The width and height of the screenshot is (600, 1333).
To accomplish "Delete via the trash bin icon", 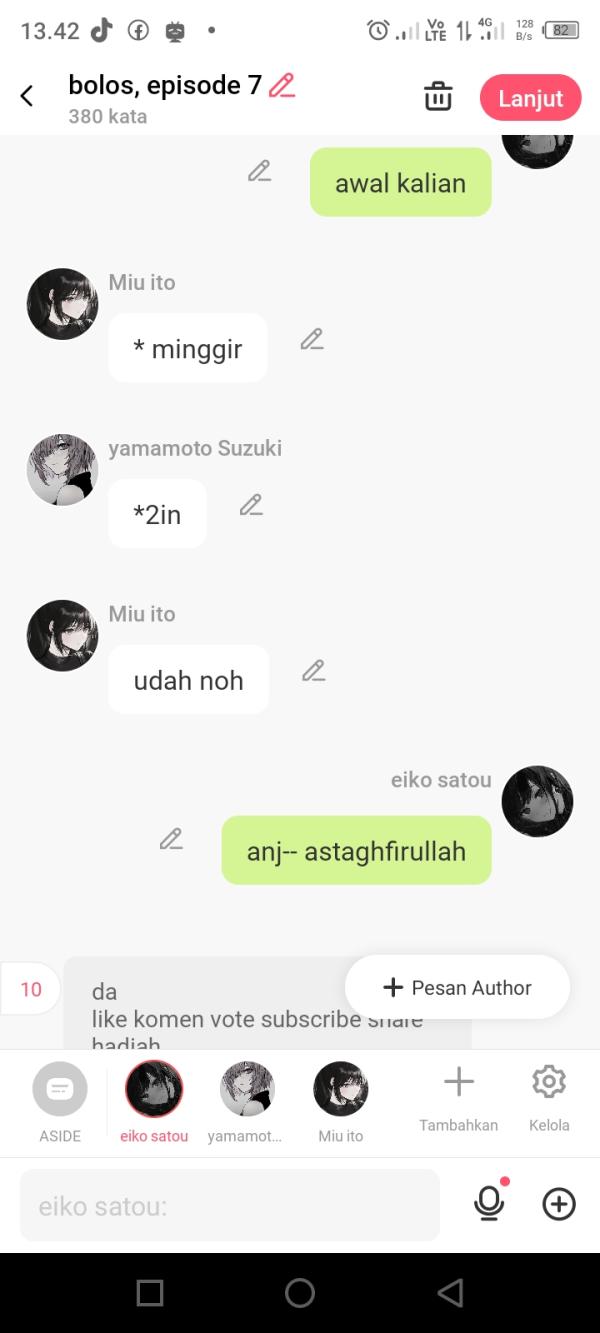I will 438,97.
